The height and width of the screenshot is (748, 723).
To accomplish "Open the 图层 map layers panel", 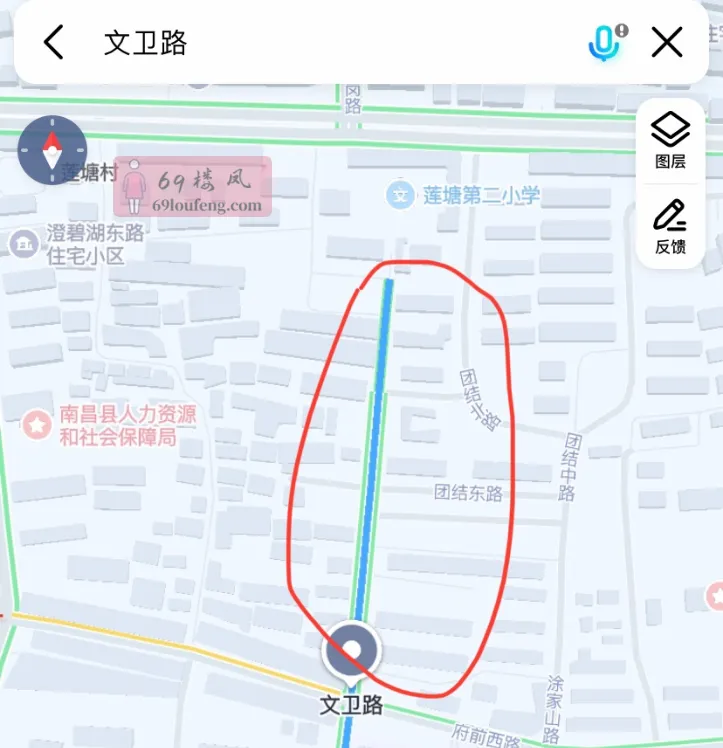I will point(670,144).
